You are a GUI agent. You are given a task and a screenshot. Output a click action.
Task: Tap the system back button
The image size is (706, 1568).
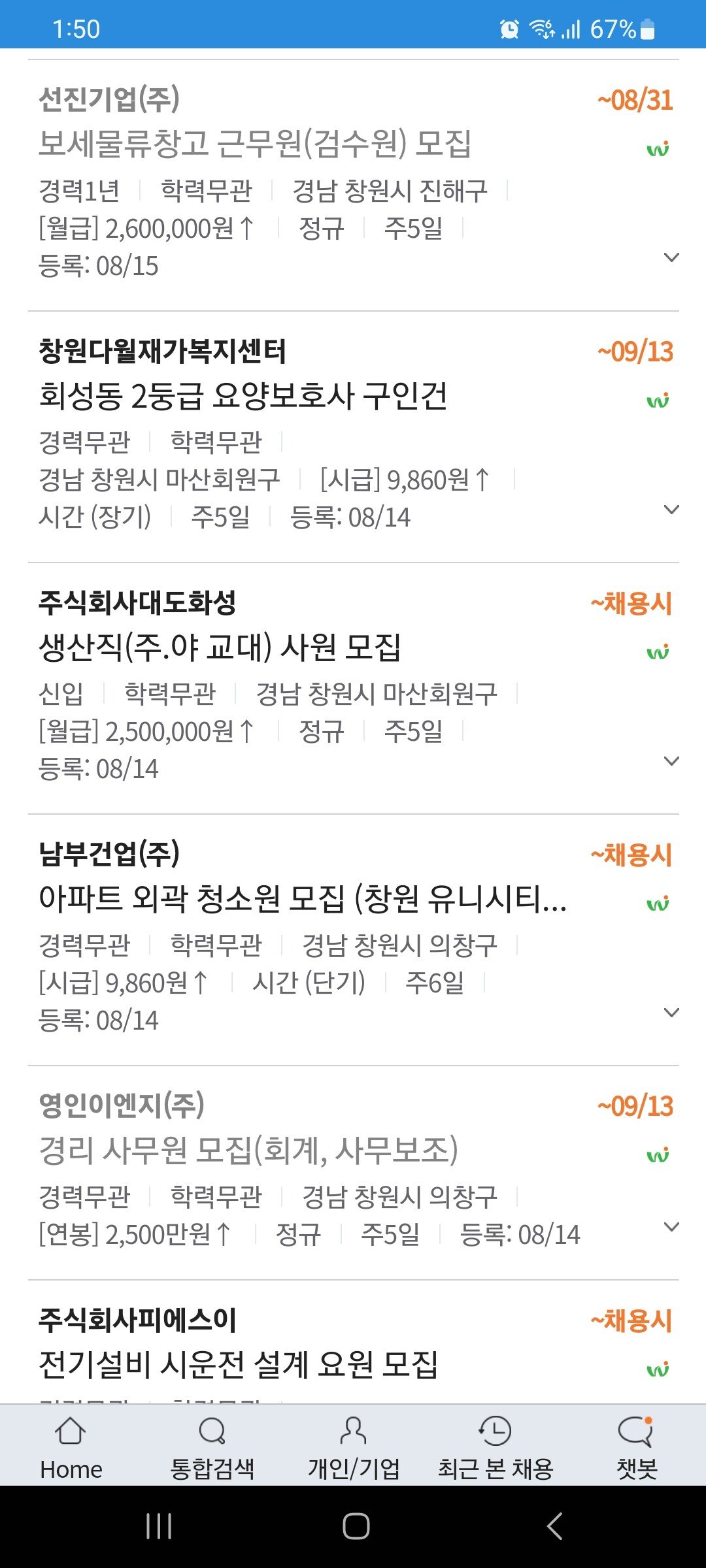554,1526
